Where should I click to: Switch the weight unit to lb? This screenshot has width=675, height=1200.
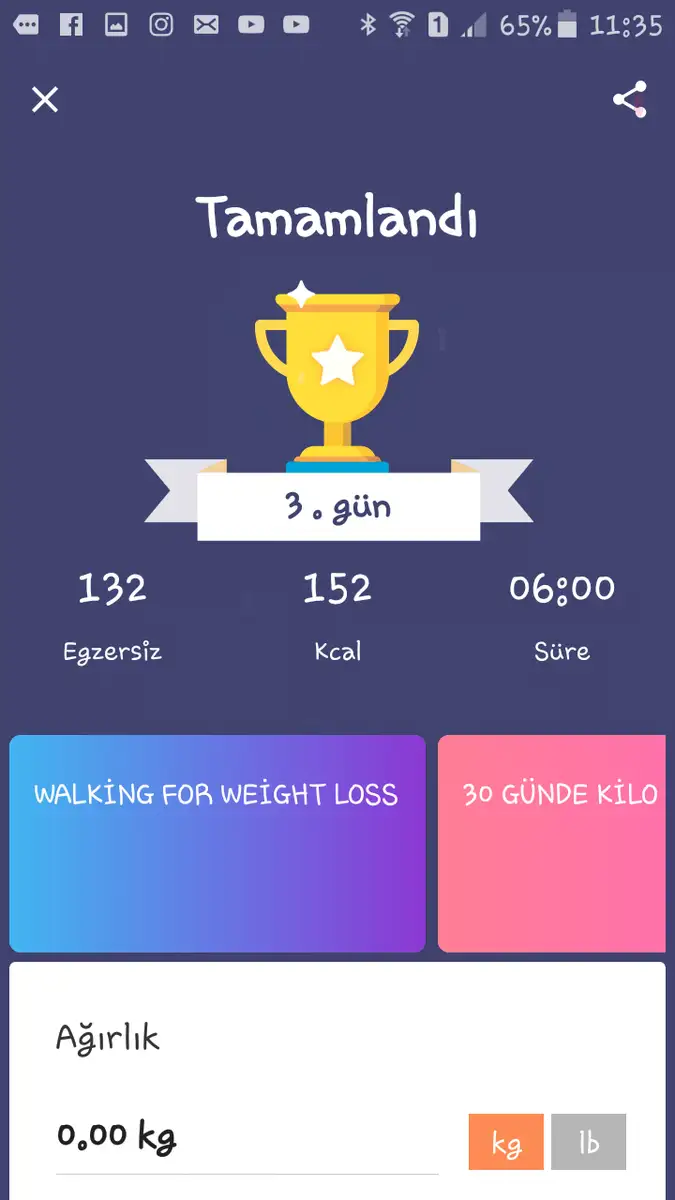(x=588, y=1142)
